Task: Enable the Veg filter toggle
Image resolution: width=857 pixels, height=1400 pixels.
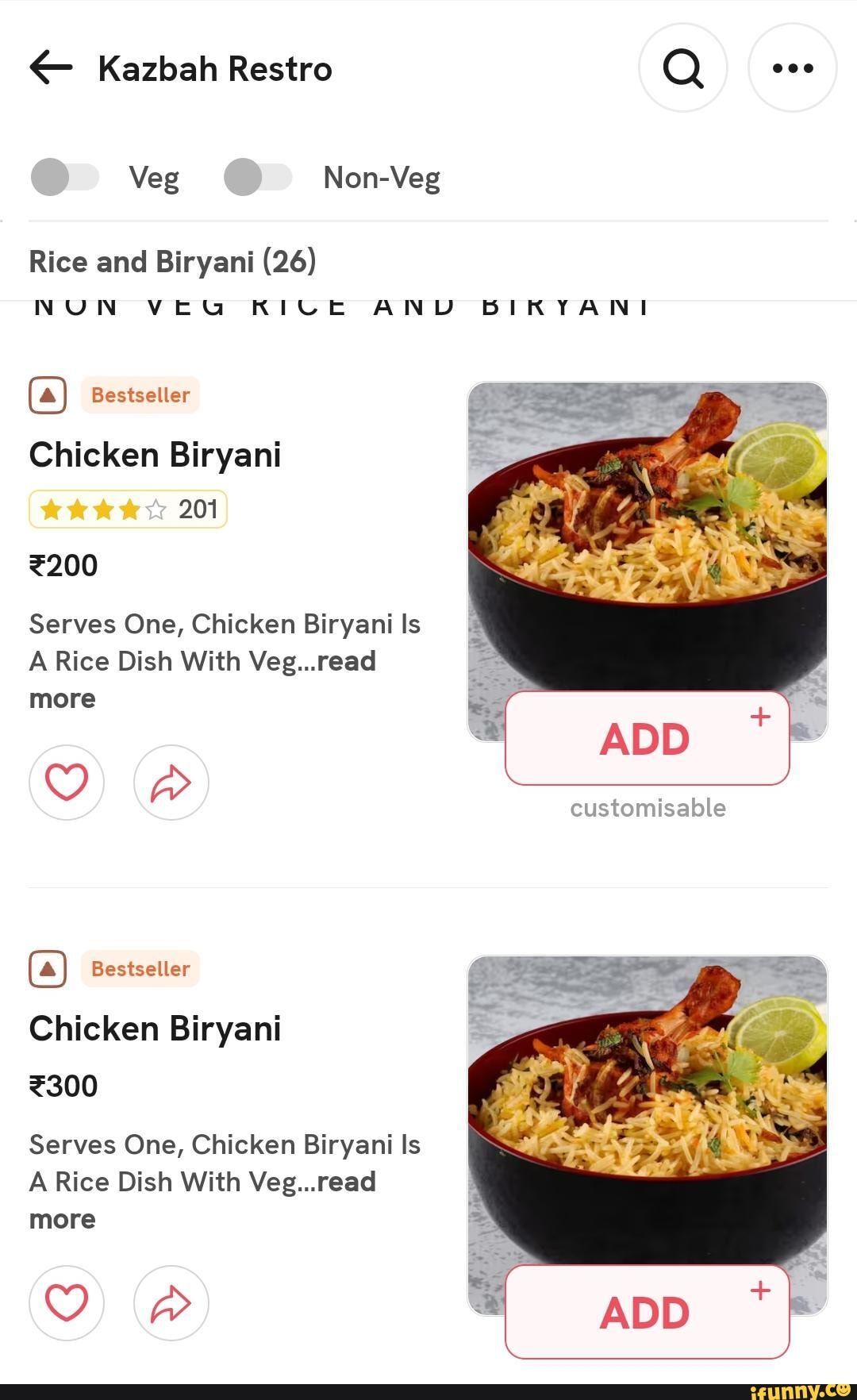Action: pos(64,177)
